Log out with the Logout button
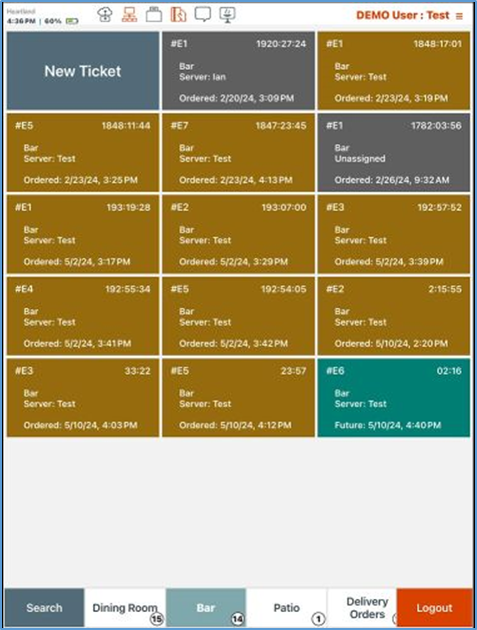477x630 pixels. (x=434, y=608)
